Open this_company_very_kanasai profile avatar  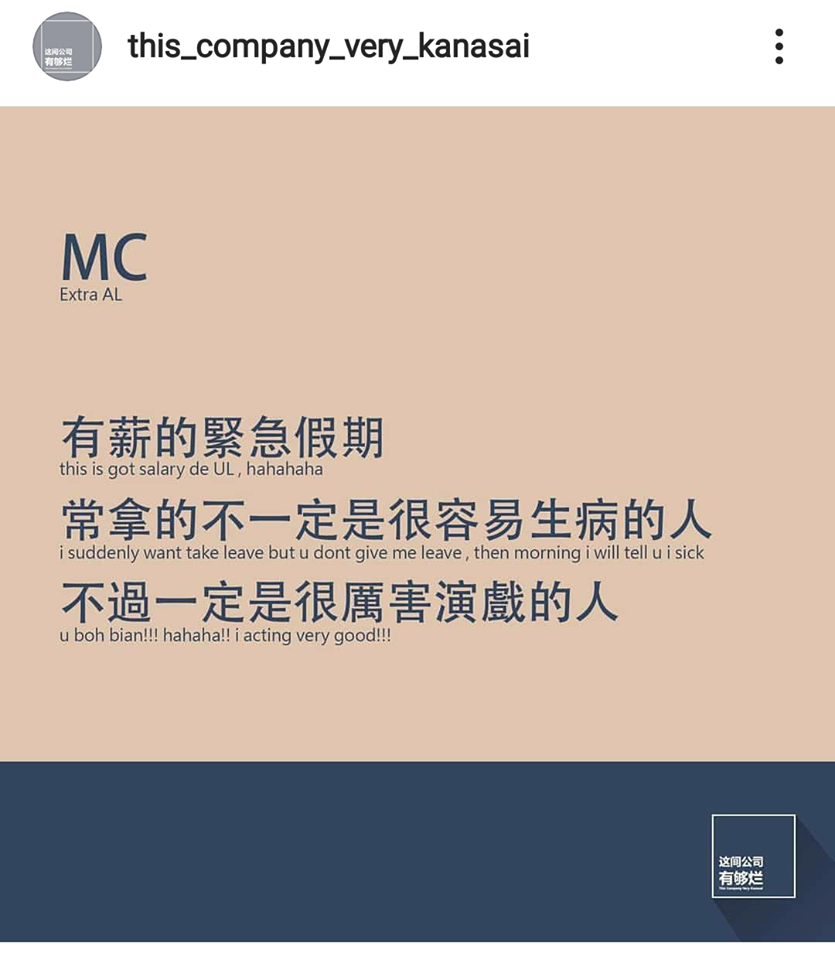(67, 47)
